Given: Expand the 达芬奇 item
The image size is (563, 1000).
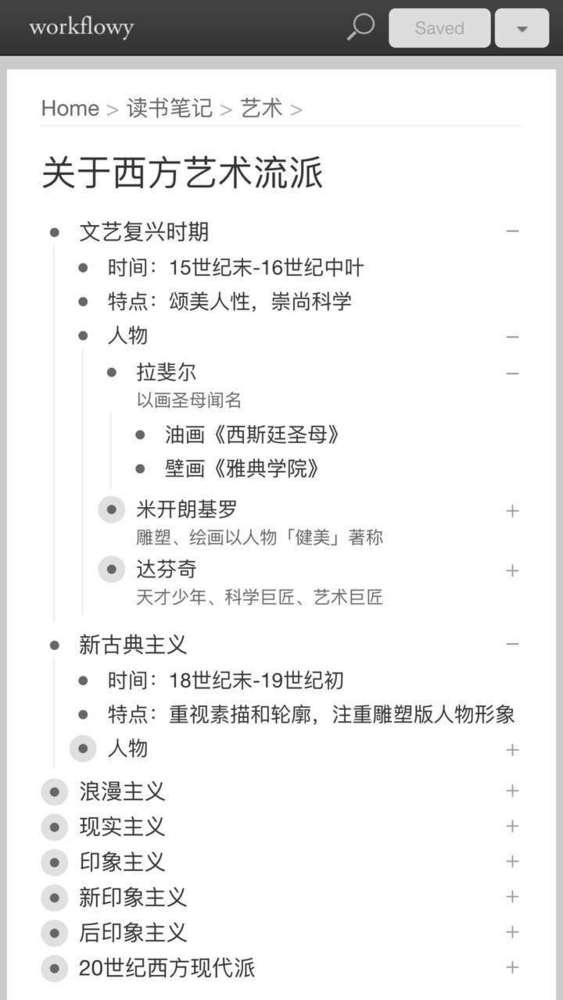Looking at the screenshot, I should click(512, 570).
